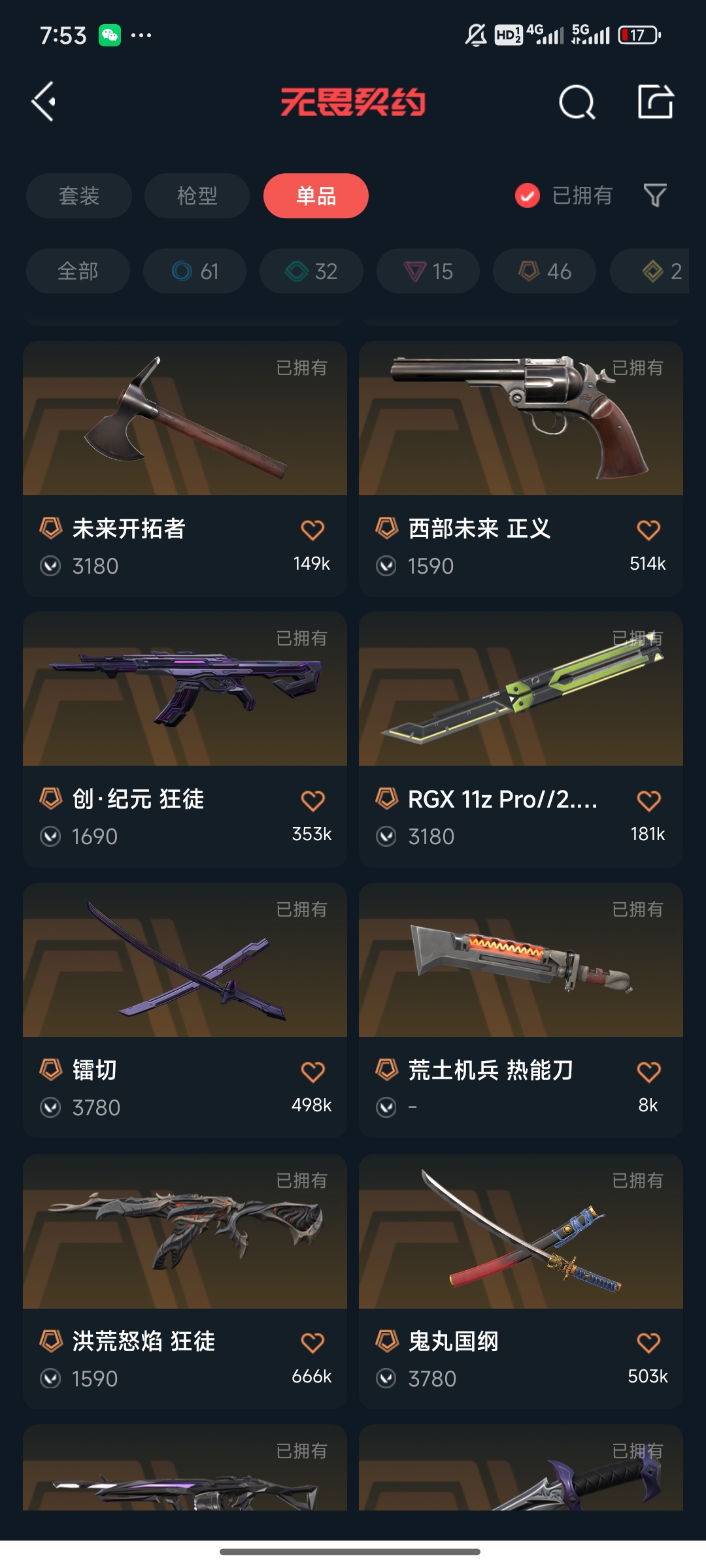Filter by the purple tier chip showing 15
The height and width of the screenshot is (1568, 706).
(428, 270)
